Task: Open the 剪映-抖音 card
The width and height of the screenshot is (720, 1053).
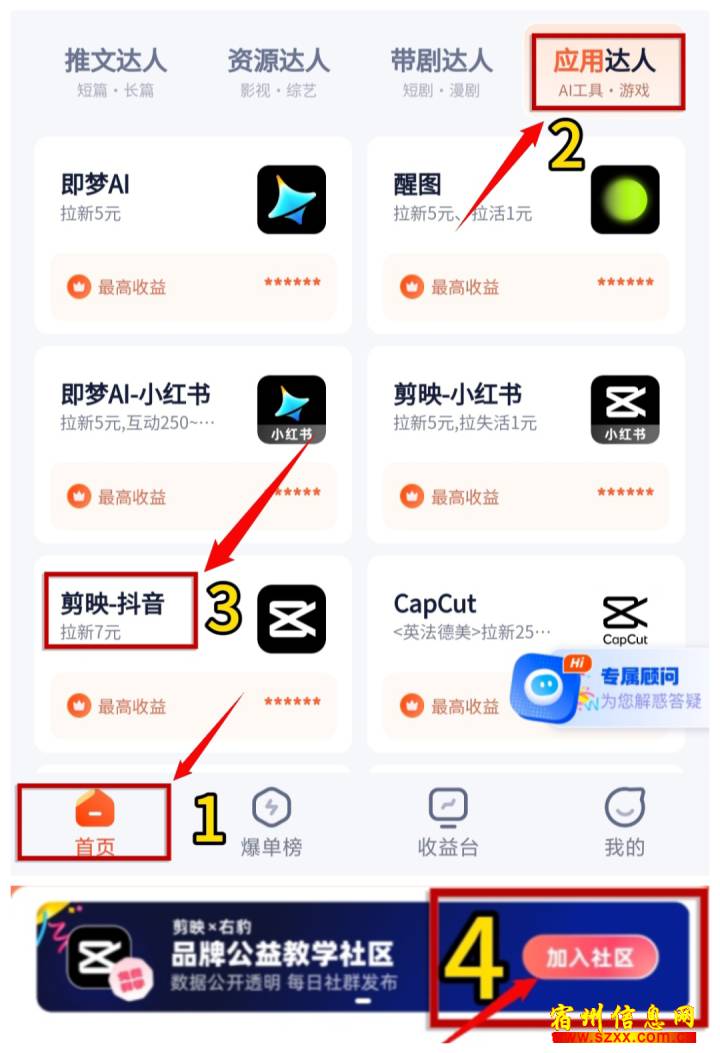Action: [x=192, y=655]
